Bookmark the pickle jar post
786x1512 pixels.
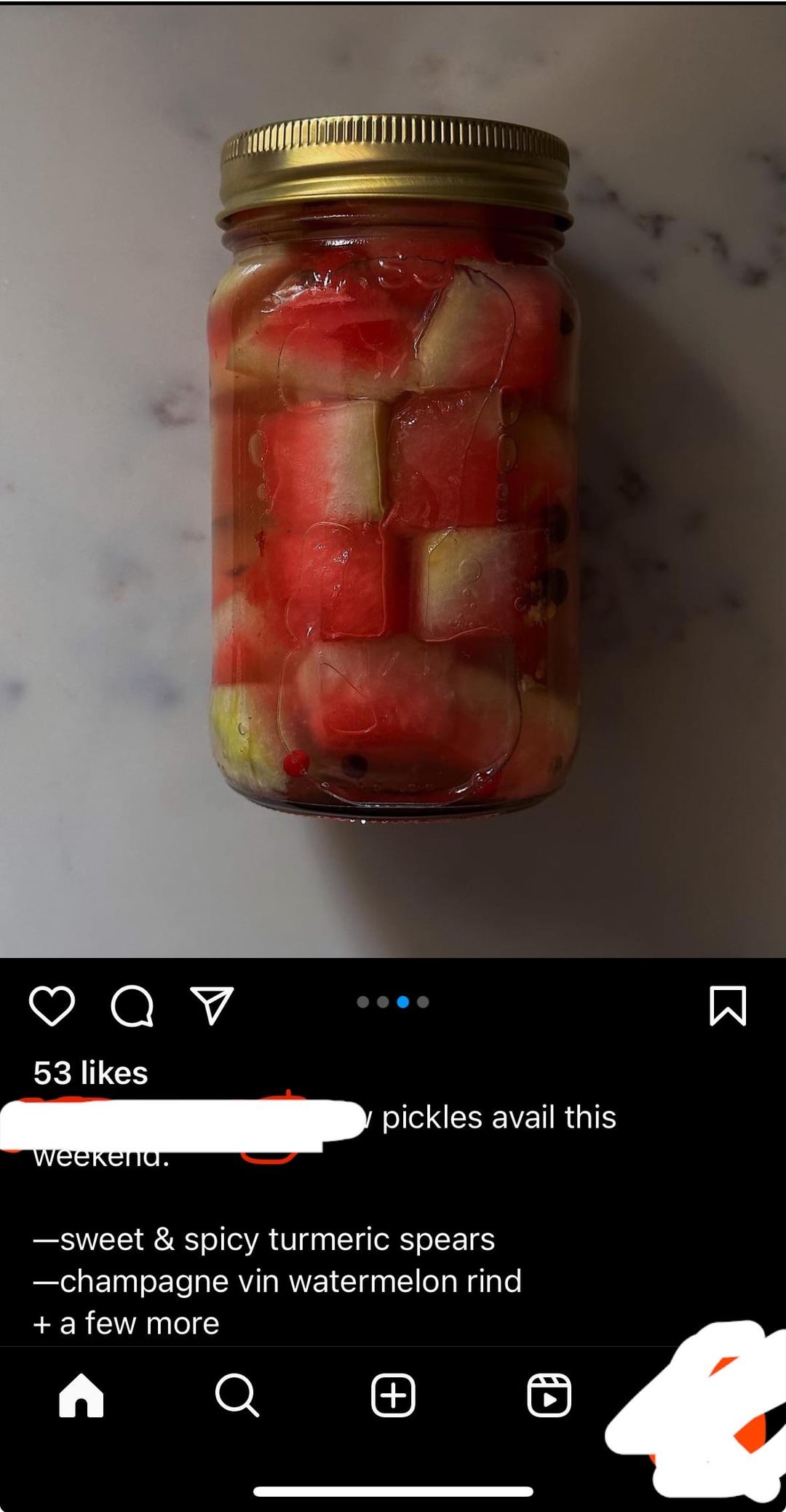(727, 1006)
